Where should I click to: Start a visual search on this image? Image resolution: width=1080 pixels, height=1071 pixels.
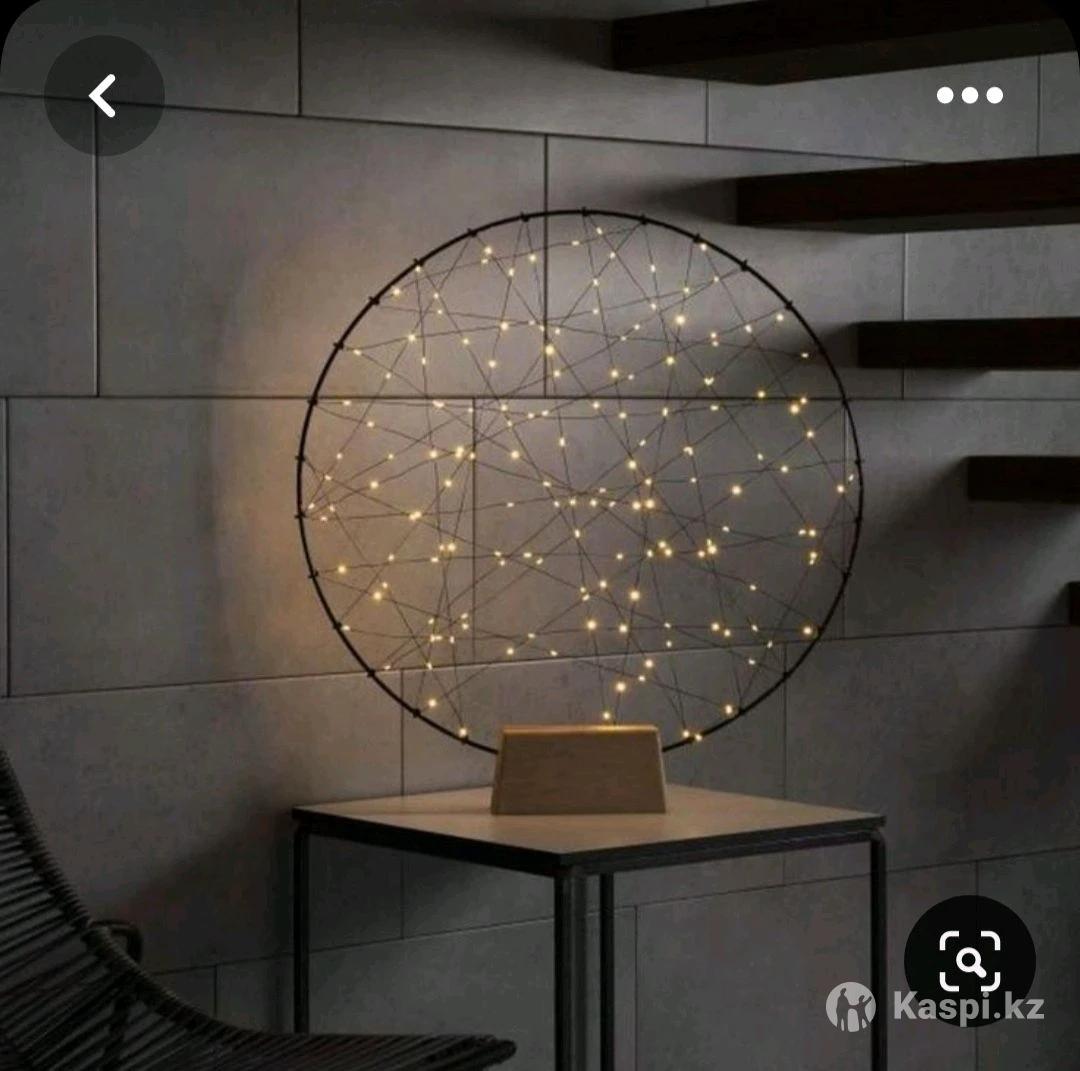(969, 960)
